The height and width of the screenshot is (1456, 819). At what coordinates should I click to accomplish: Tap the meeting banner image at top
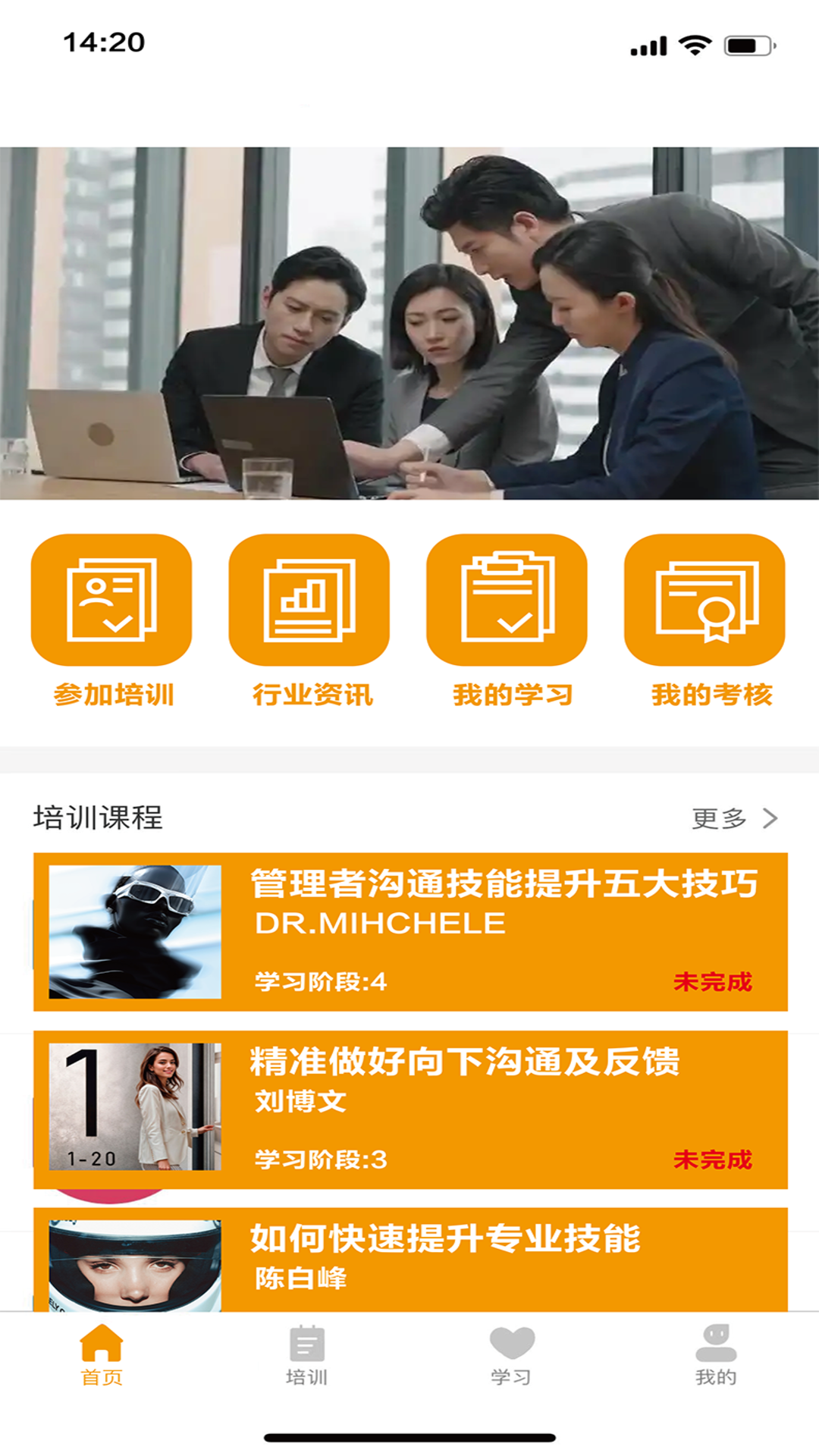(x=409, y=318)
